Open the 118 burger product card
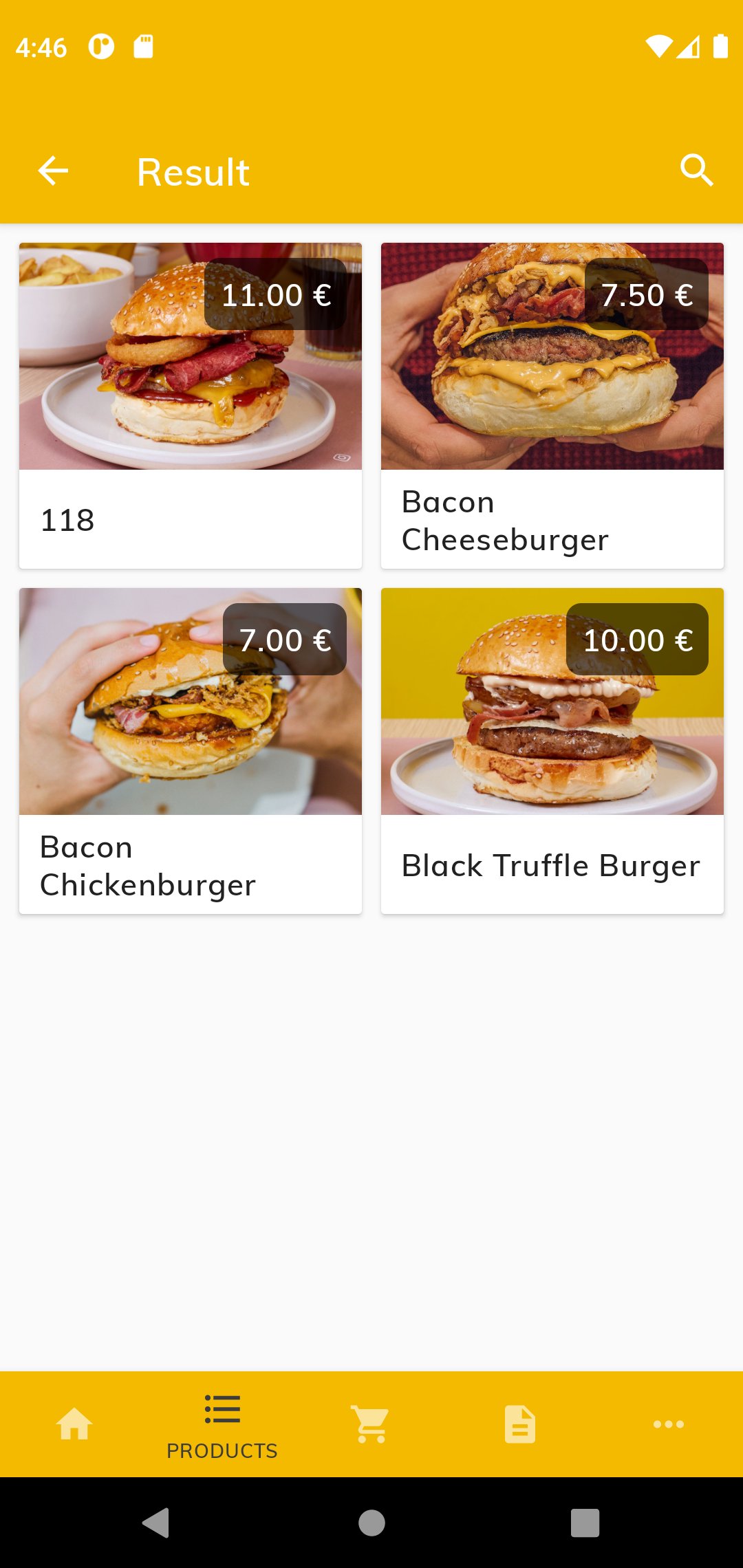The height and width of the screenshot is (1568, 743). (x=191, y=406)
